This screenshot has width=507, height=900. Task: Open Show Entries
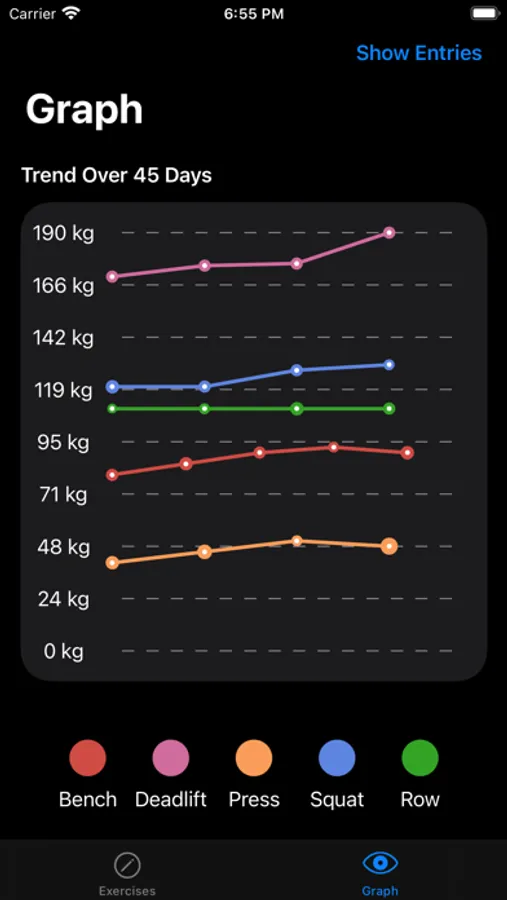coord(419,53)
